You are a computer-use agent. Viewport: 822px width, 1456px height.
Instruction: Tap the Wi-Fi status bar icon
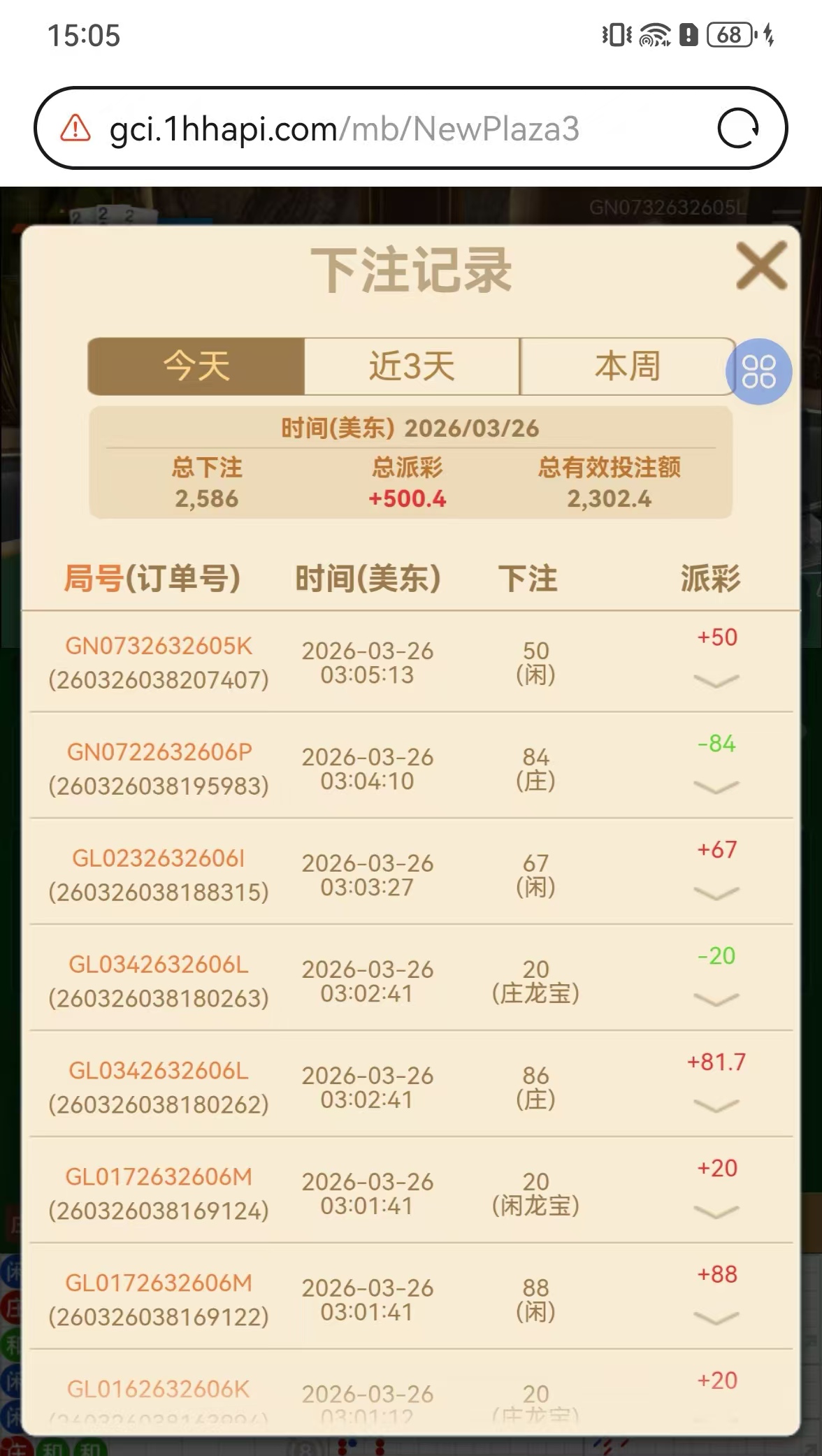[654, 35]
